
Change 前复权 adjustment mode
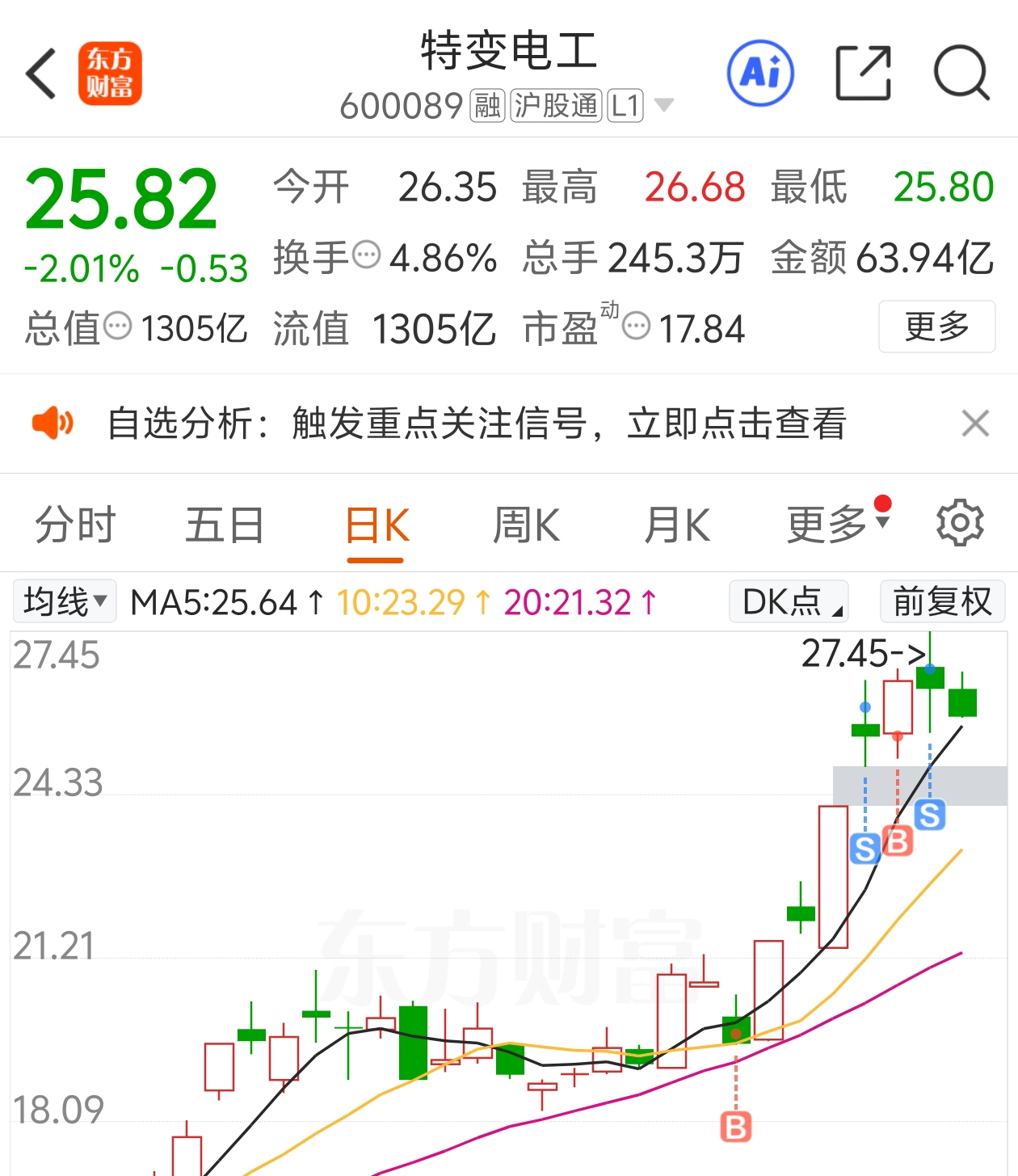click(x=942, y=602)
